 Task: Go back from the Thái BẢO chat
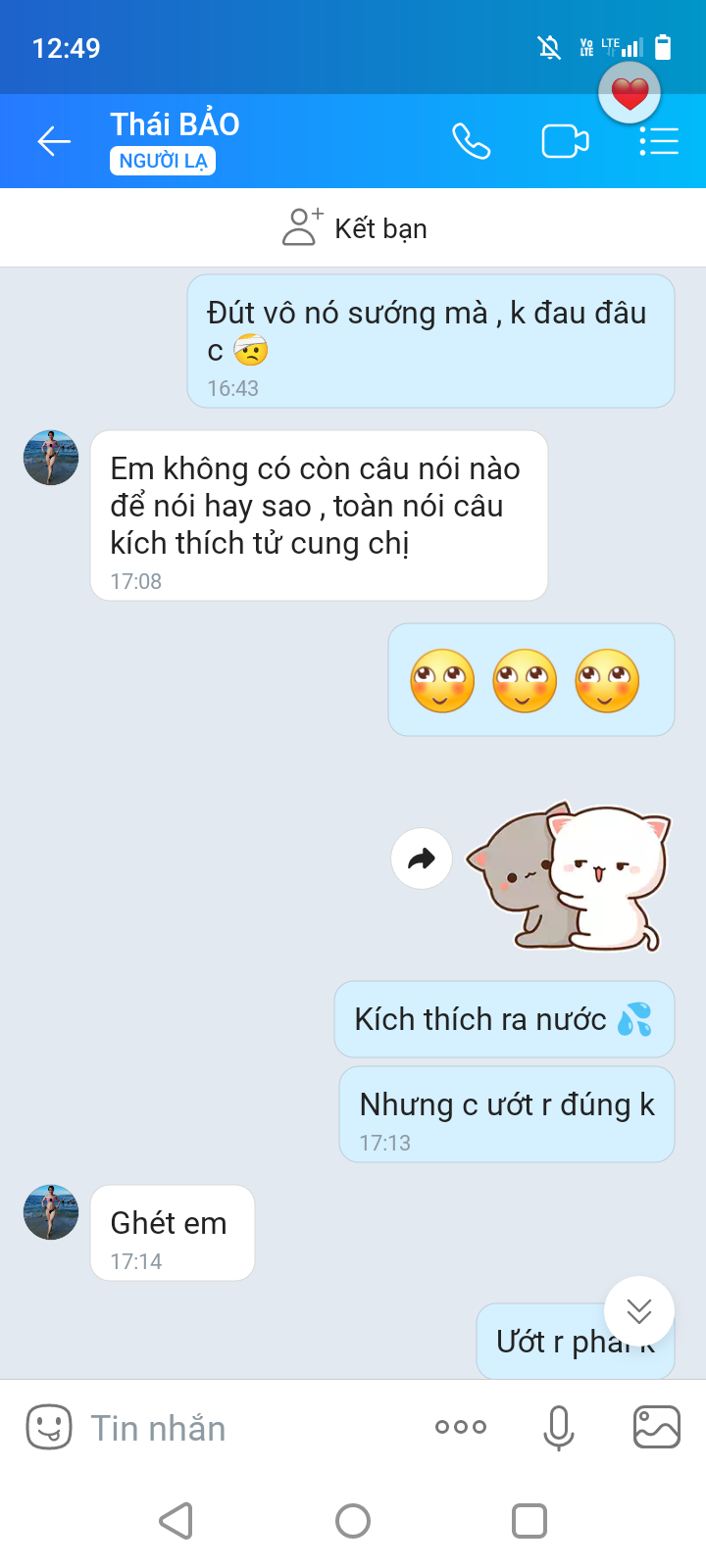pyautogui.click(x=54, y=142)
